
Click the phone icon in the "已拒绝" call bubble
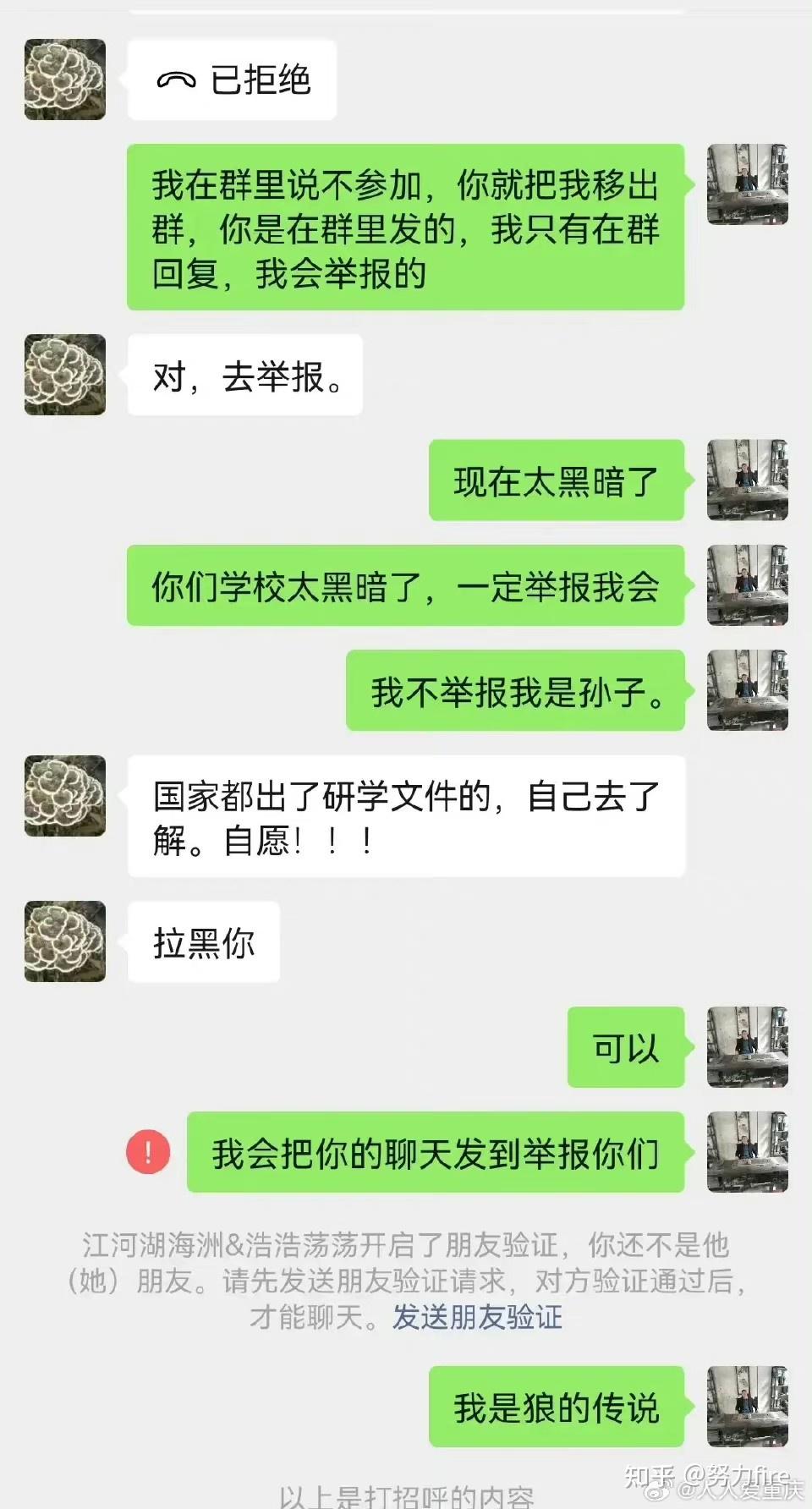point(178,79)
